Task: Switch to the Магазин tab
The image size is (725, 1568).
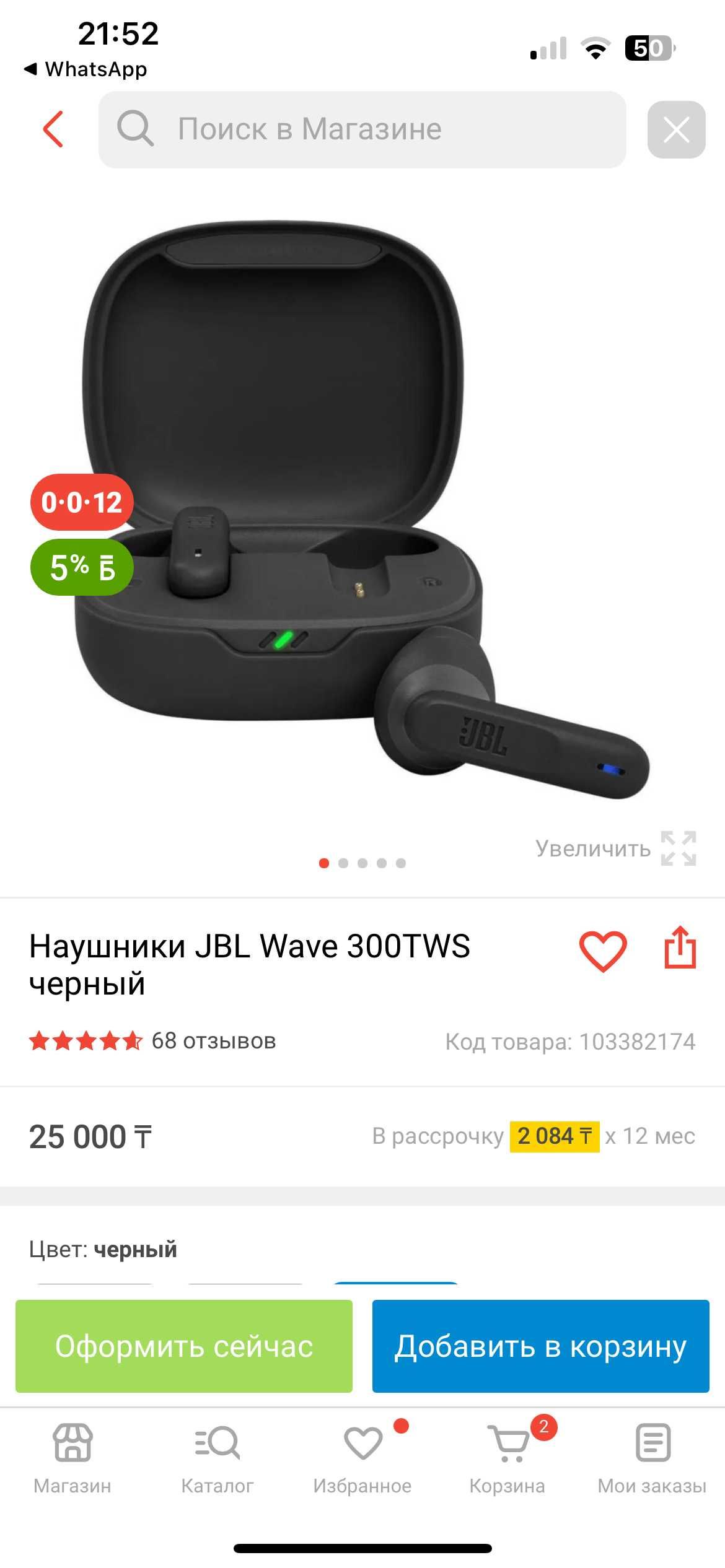Action: [72, 1458]
